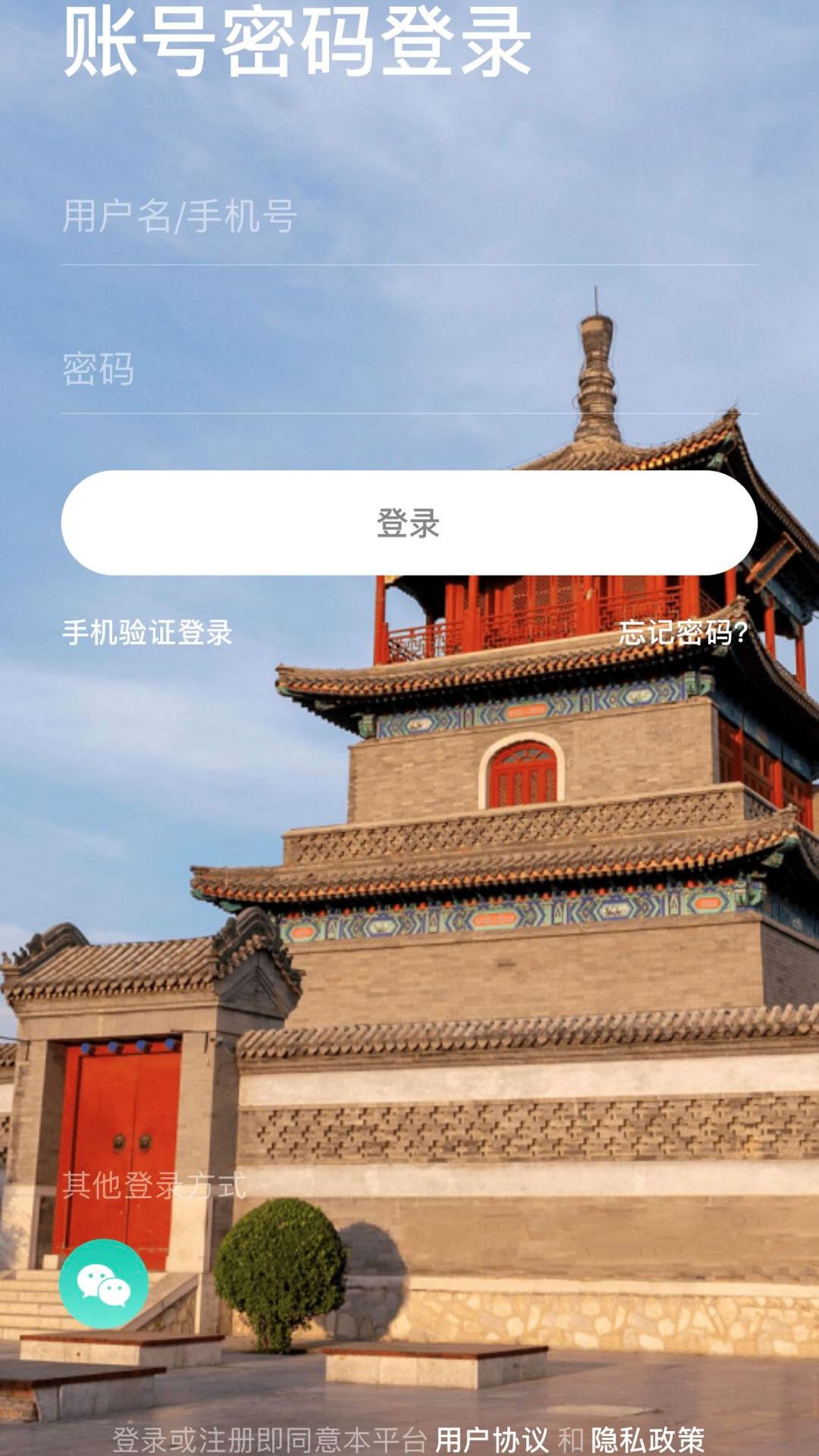Image resolution: width=819 pixels, height=1456 pixels.
Task: Open the 隐私政策 link
Action: [648, 1439]
